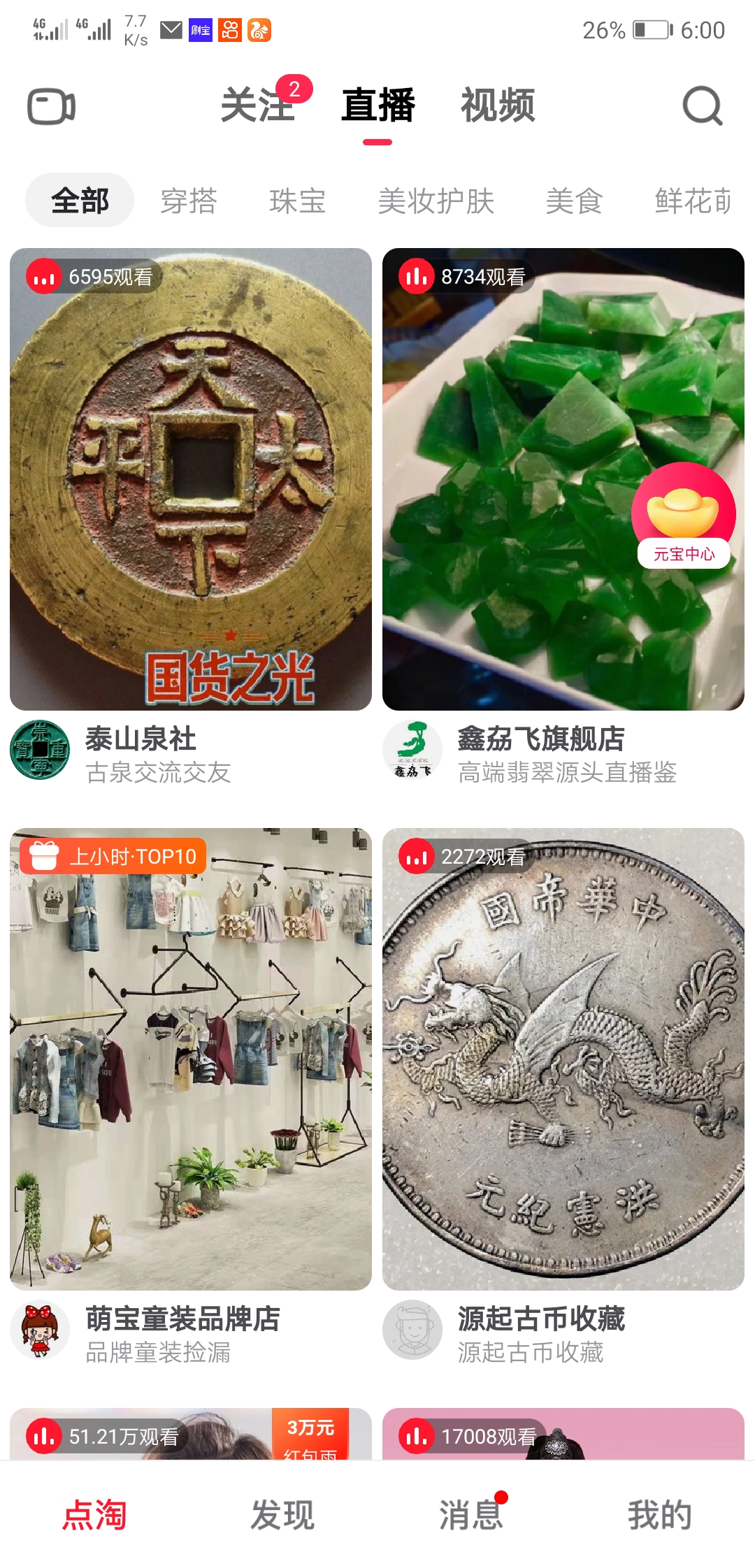
Task: Expand the 鲜花 category at filter row end
Action: (x=693, y=201)
